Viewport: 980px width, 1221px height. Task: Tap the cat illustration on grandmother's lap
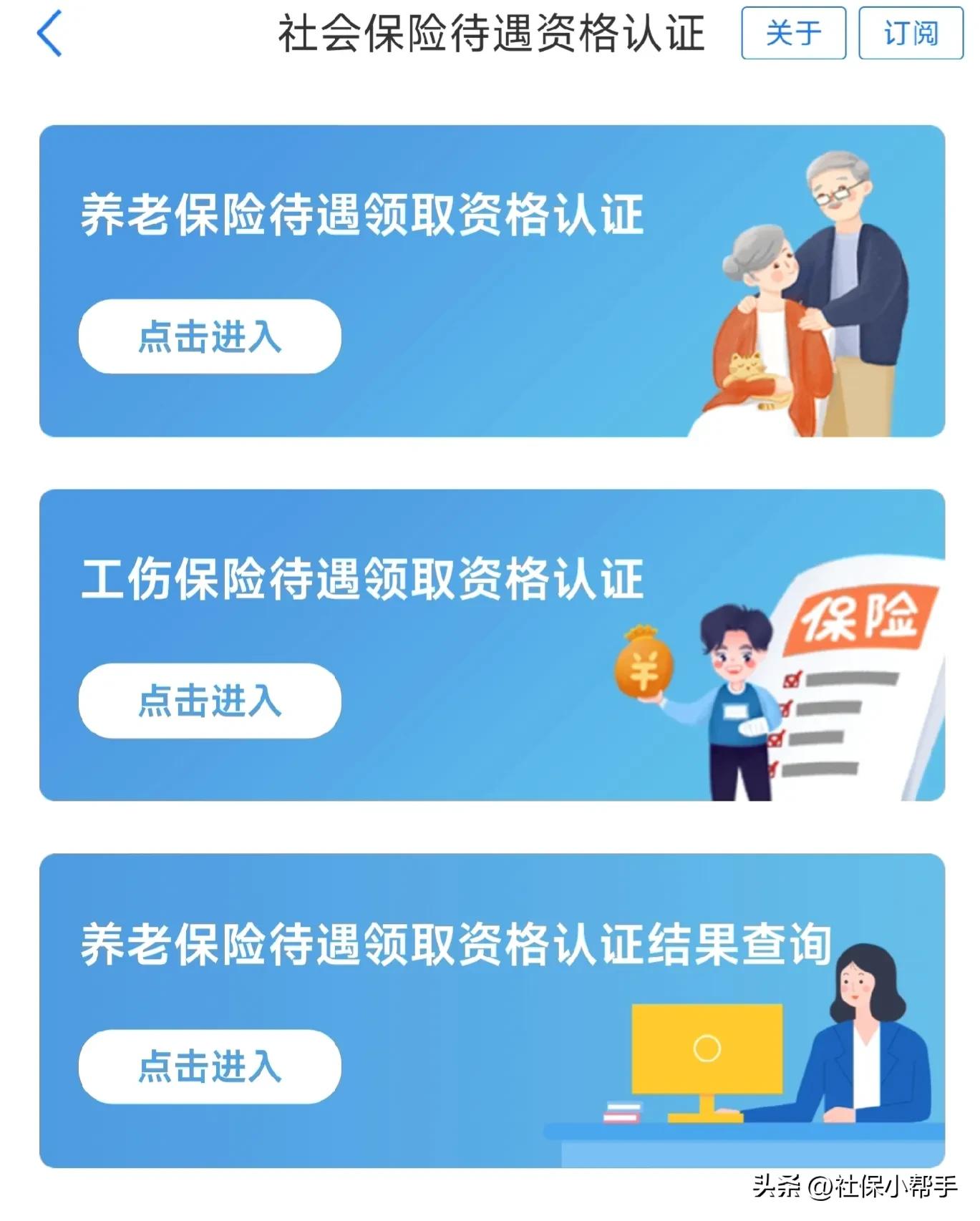point(744,365)
